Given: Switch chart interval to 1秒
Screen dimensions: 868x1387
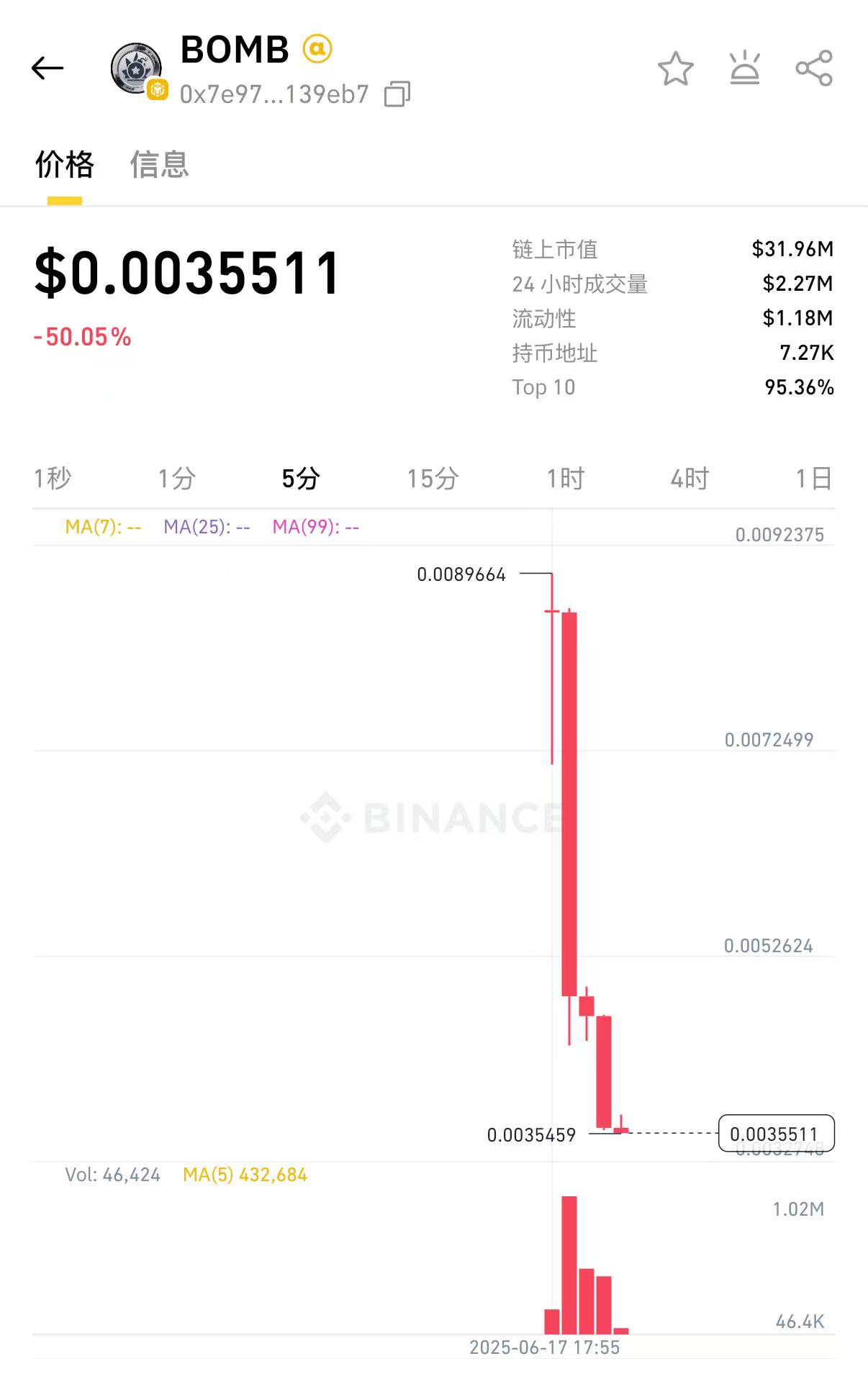Looking at the screenshot, I should coord(53,479).
